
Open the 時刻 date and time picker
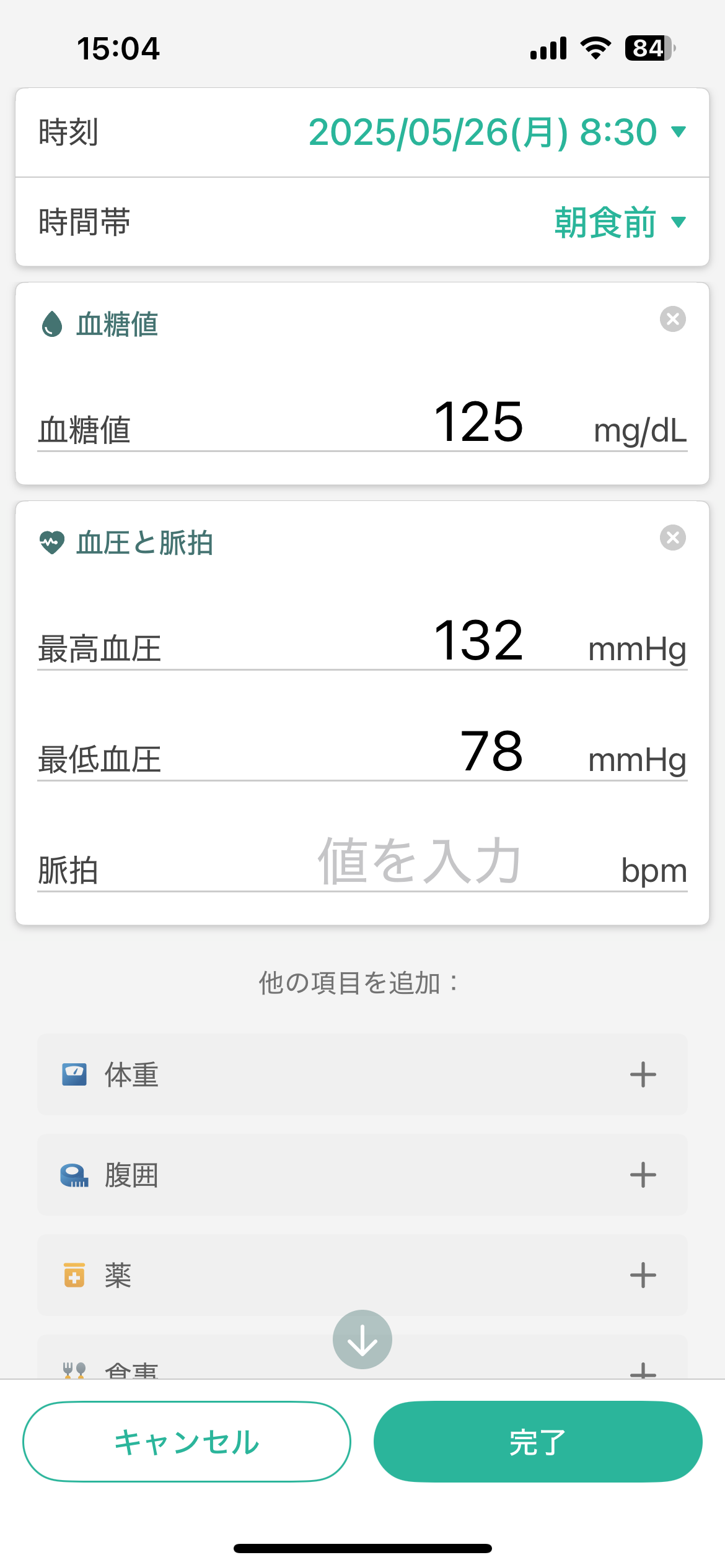(x=497, y=133)
